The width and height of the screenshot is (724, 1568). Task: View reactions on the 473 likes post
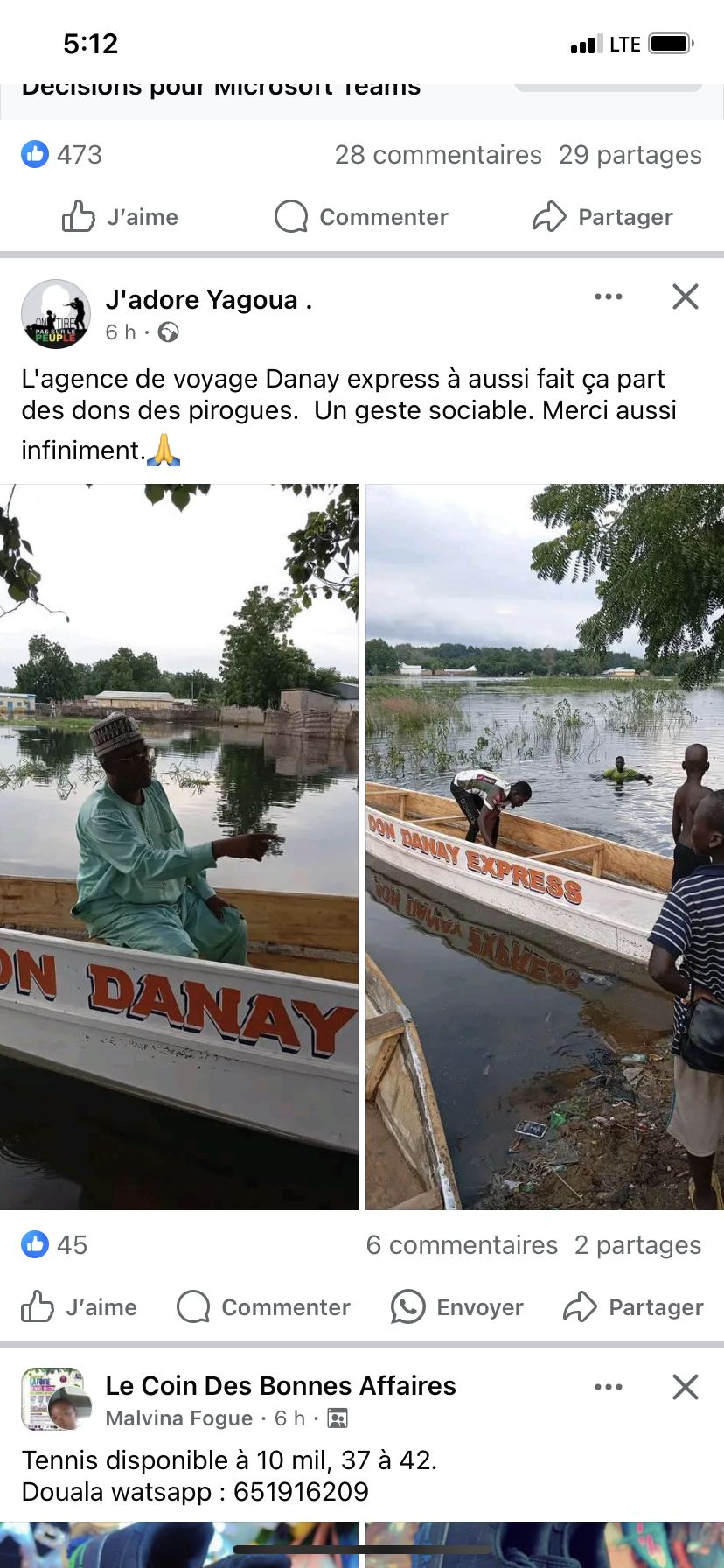click(x=61, y=155)
